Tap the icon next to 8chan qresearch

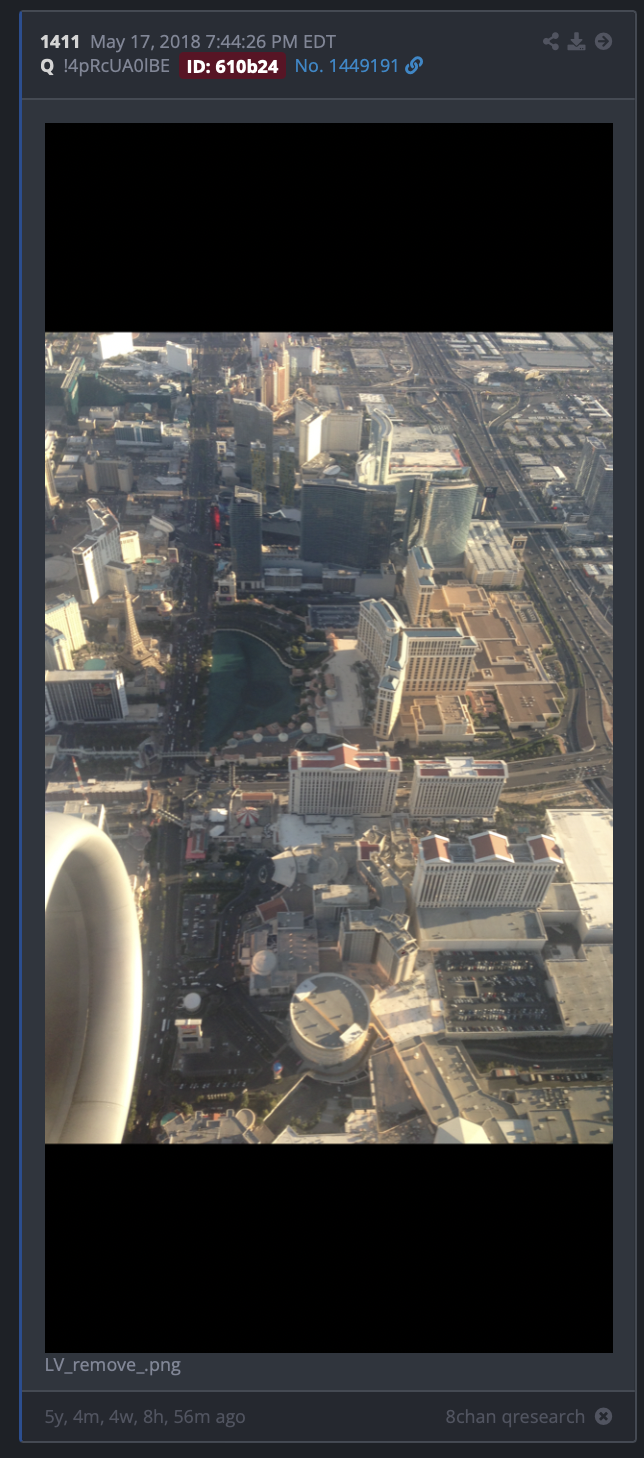pos(603,1416)
